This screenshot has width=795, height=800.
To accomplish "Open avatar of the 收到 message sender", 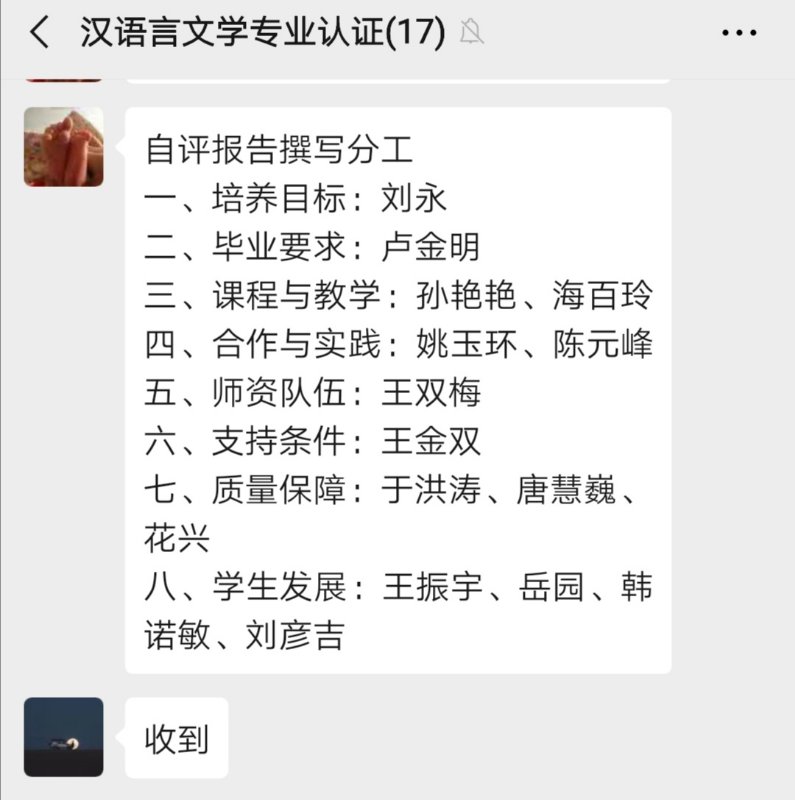I will [64, 737].
